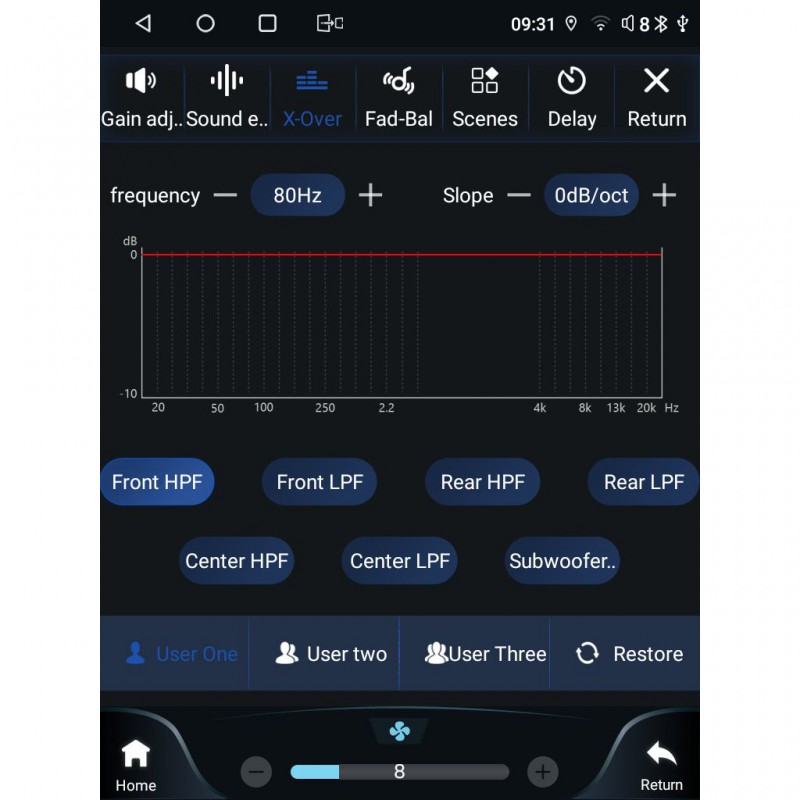
Task: Switch to the User two preset
Action: [x=331, y=654]
